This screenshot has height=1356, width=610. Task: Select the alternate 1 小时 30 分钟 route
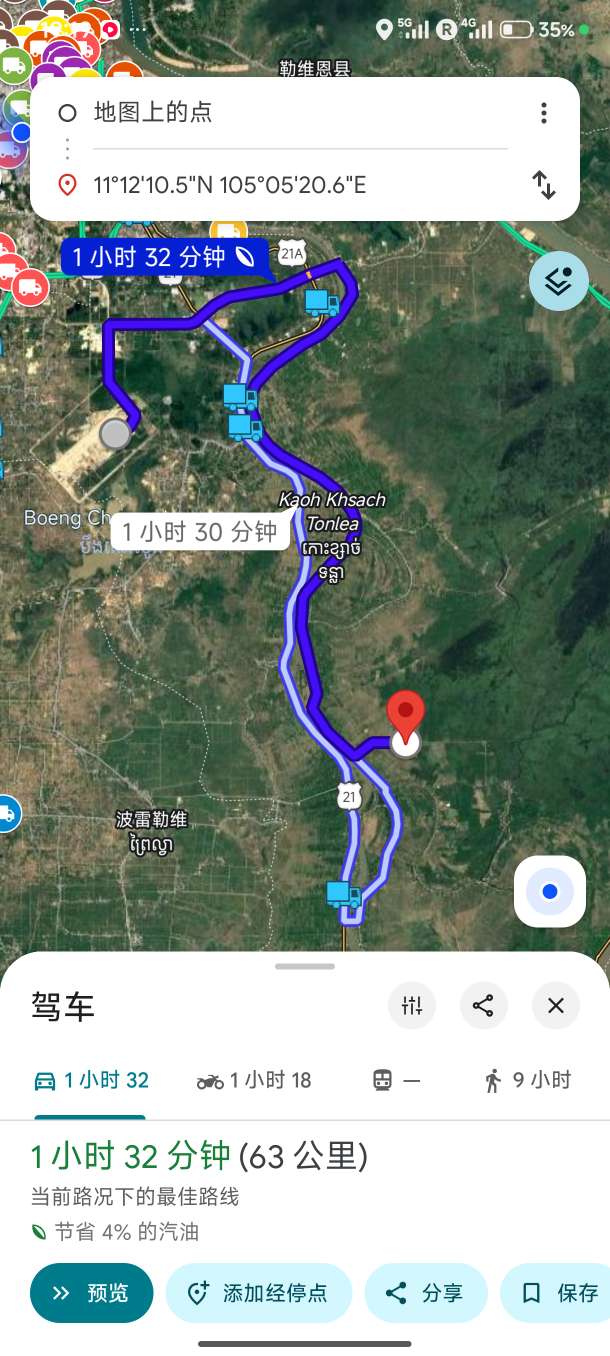pos(200,531)
